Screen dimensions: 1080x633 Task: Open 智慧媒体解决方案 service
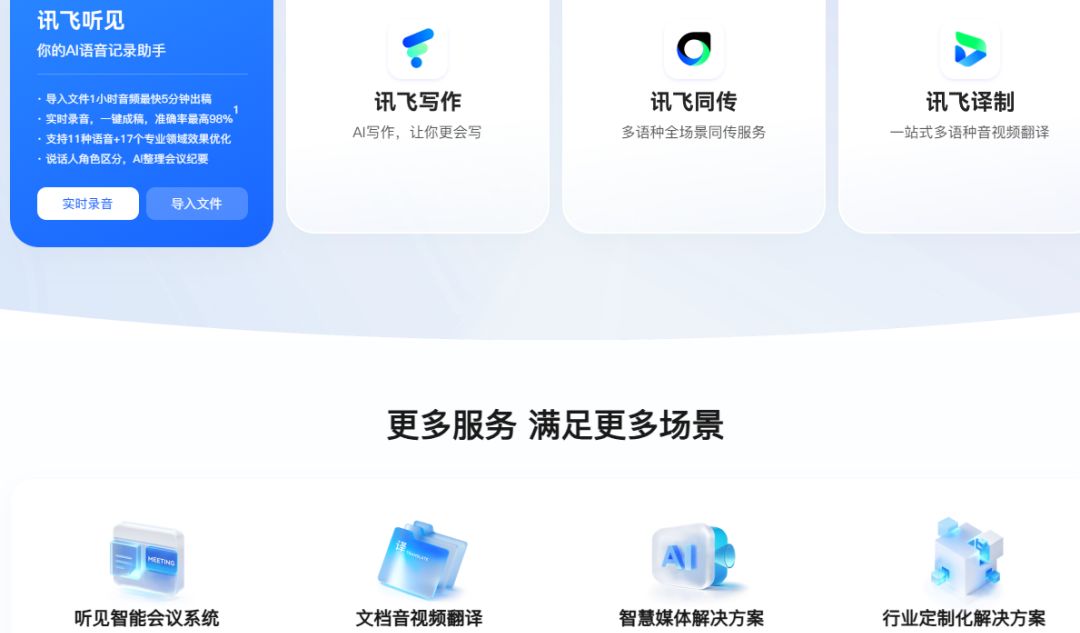click(691, 575)
